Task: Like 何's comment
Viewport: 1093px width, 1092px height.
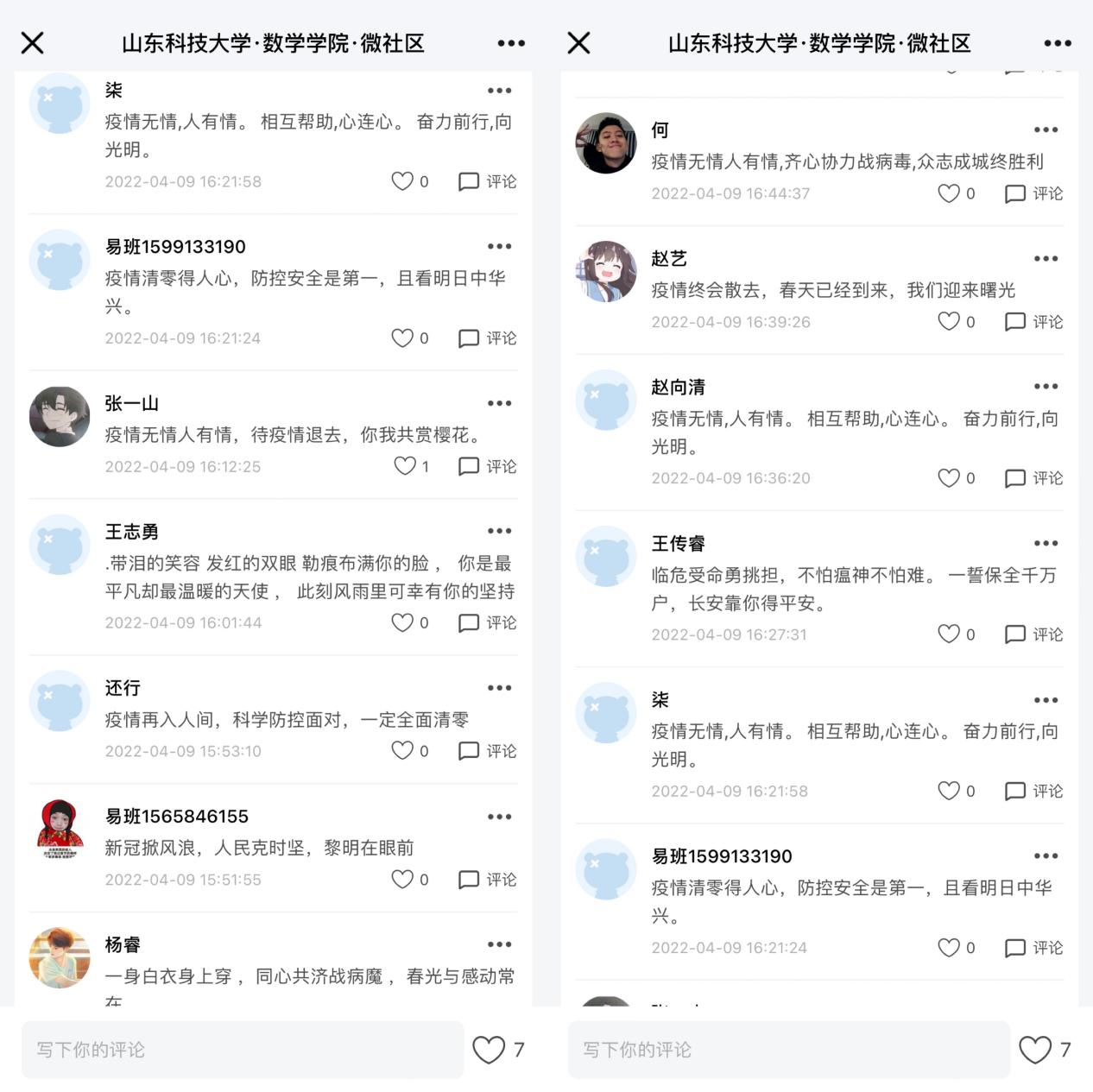Action: pos(949,193)
